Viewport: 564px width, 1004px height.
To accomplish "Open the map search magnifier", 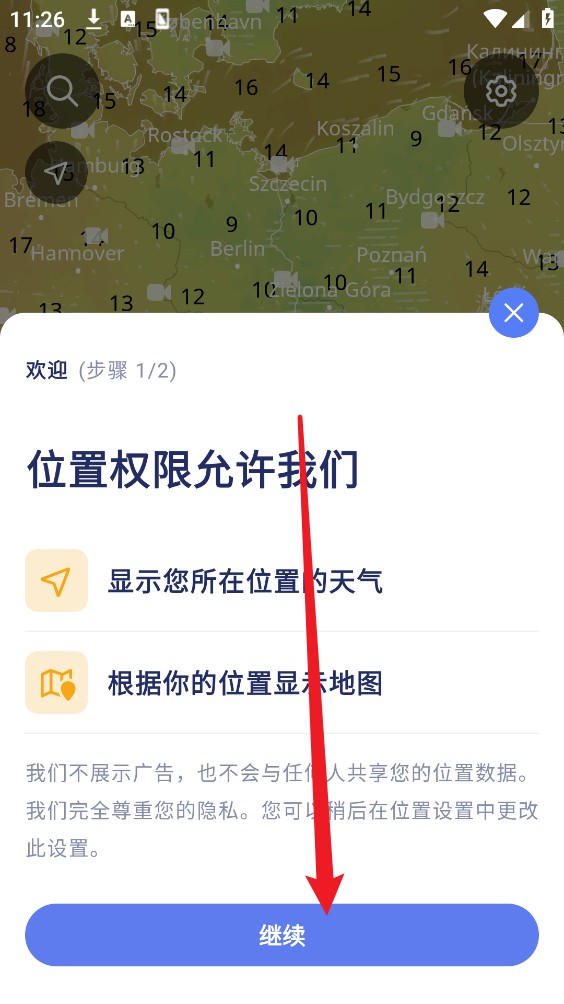I will (62, 91).
